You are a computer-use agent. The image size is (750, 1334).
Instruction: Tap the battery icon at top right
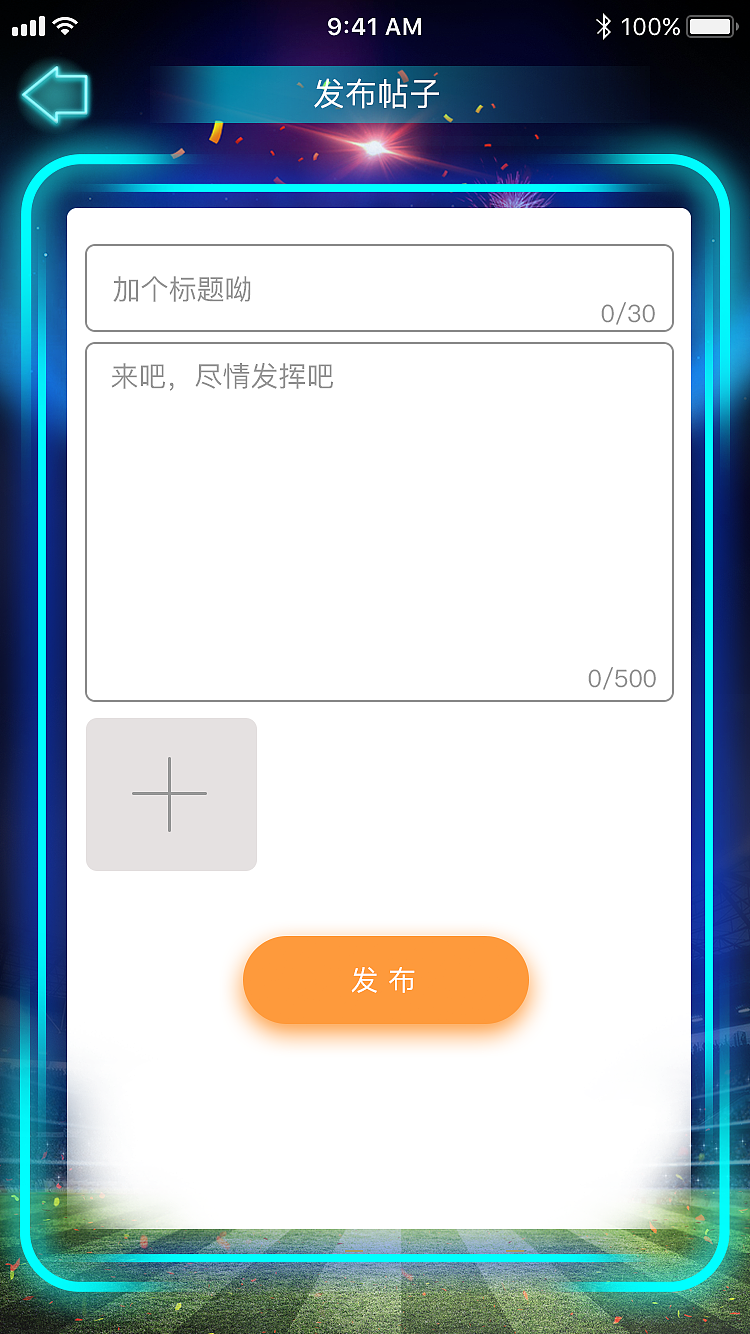[x=711, y=27]
